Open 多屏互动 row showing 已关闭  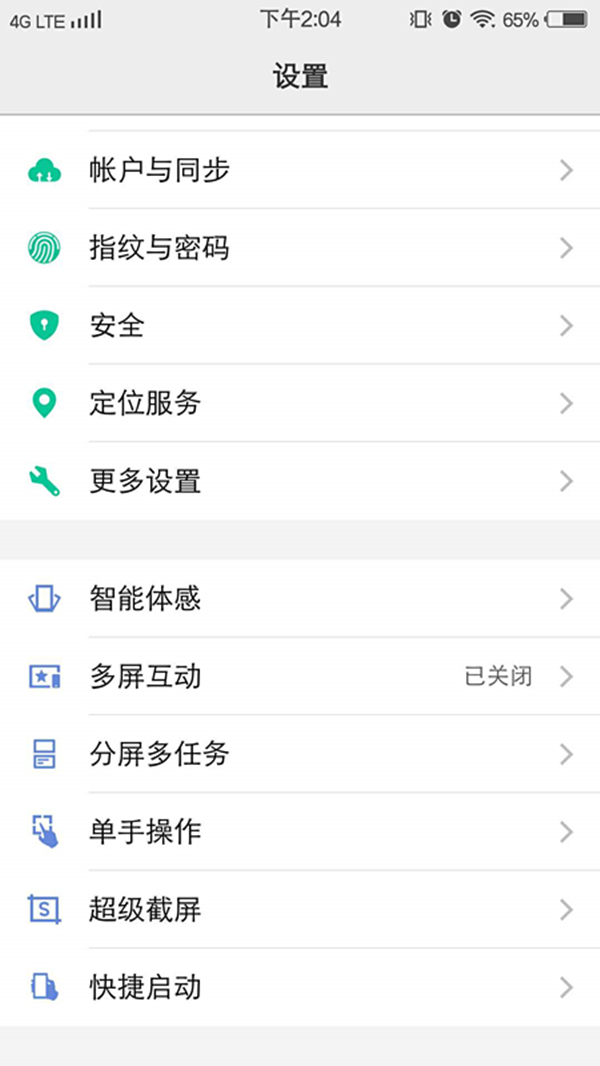(x=300, y=676)
